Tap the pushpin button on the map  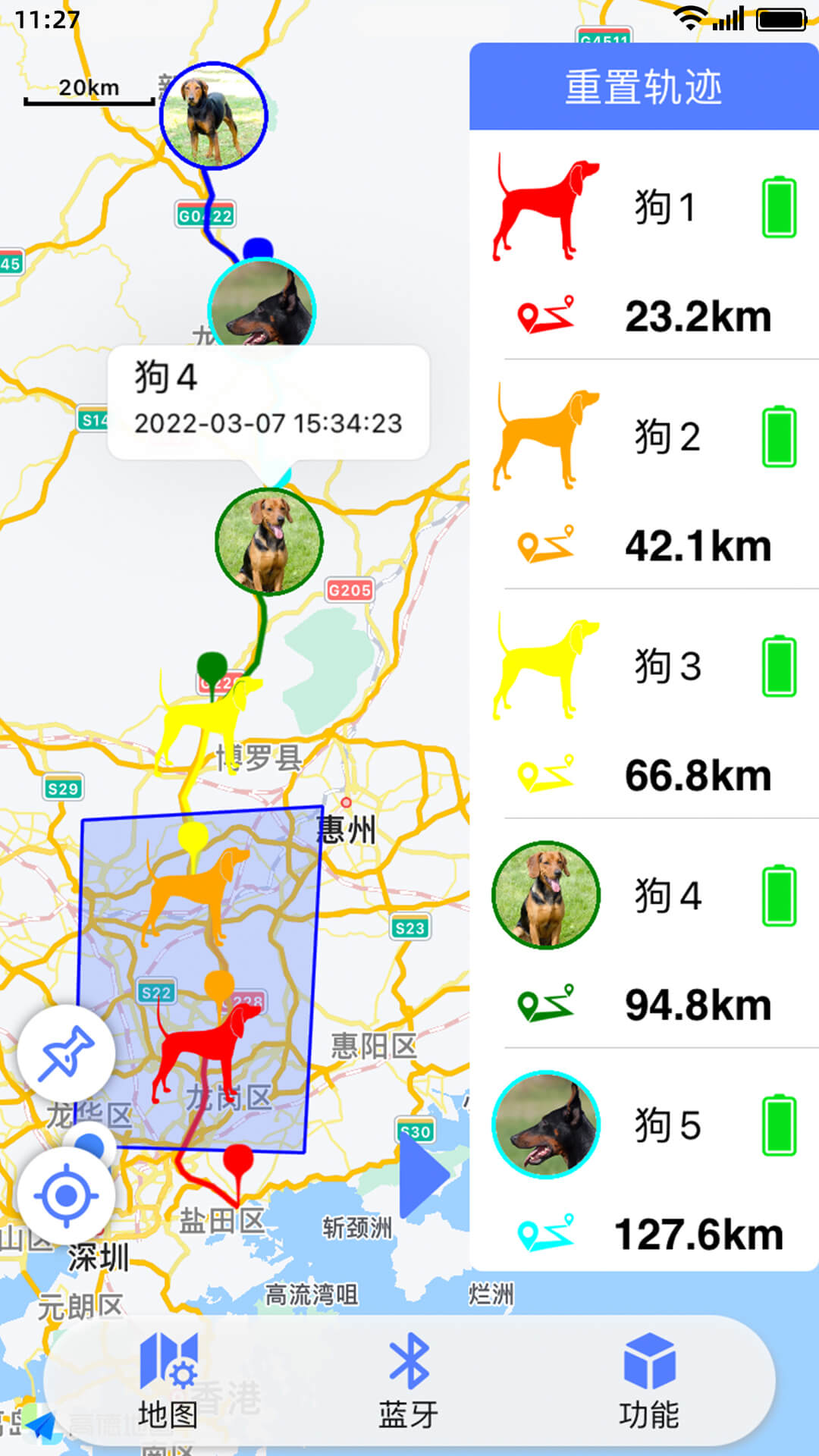(x=66, y=1053)
